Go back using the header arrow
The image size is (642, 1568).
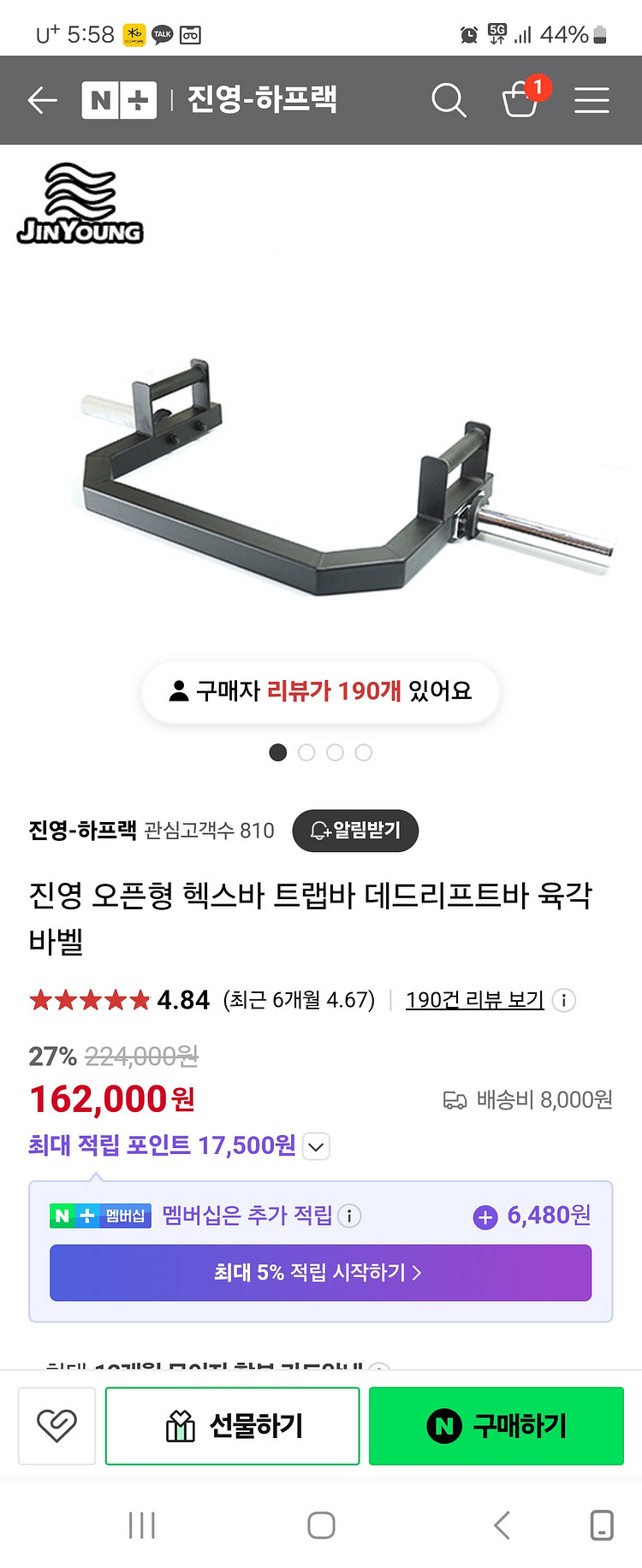(42, 100)
